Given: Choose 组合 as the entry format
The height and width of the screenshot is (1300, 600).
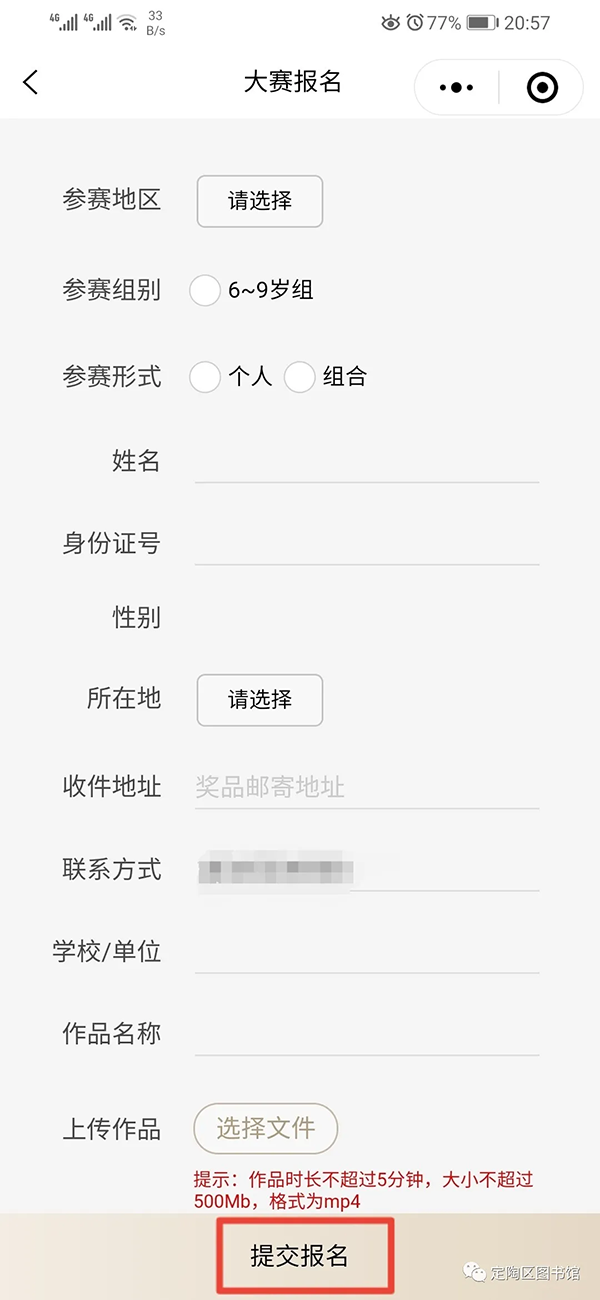Looking at the screenshot, I should coord(300,377).
